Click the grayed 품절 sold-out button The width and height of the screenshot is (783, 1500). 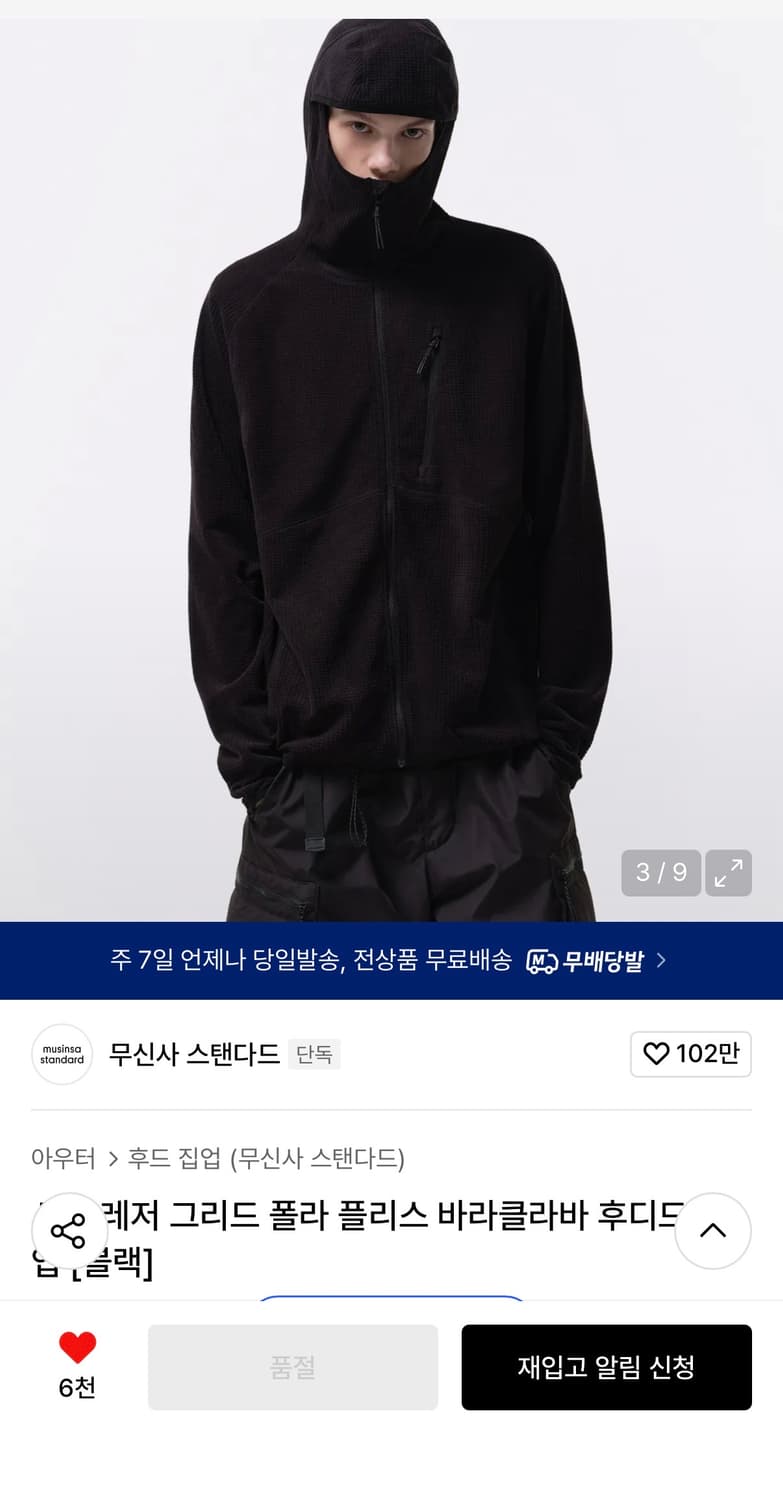point(292,1367)
